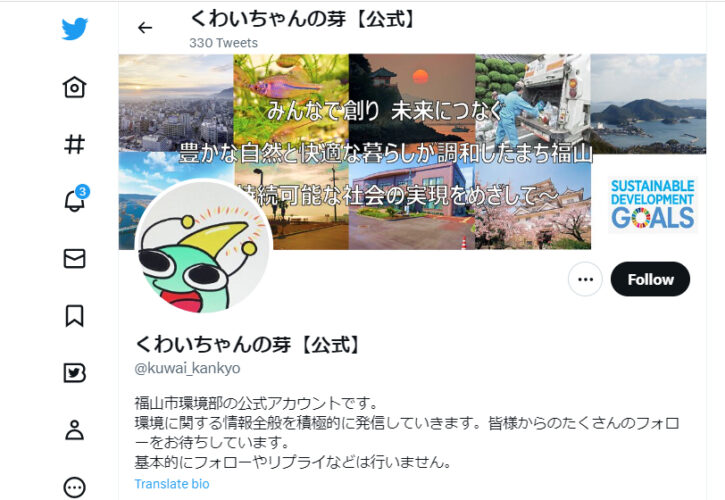Open the Explore hashtag page

point(74,144)
